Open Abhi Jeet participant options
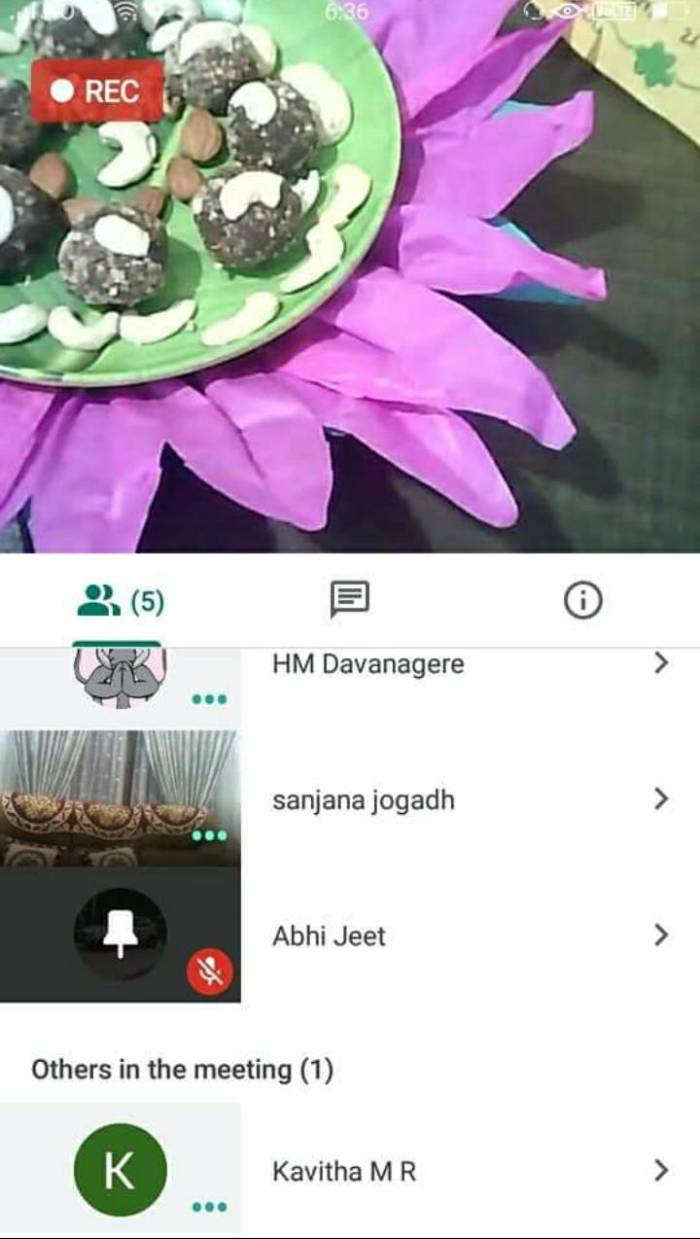Screen dimensions: 700x1239 [660, 935]
